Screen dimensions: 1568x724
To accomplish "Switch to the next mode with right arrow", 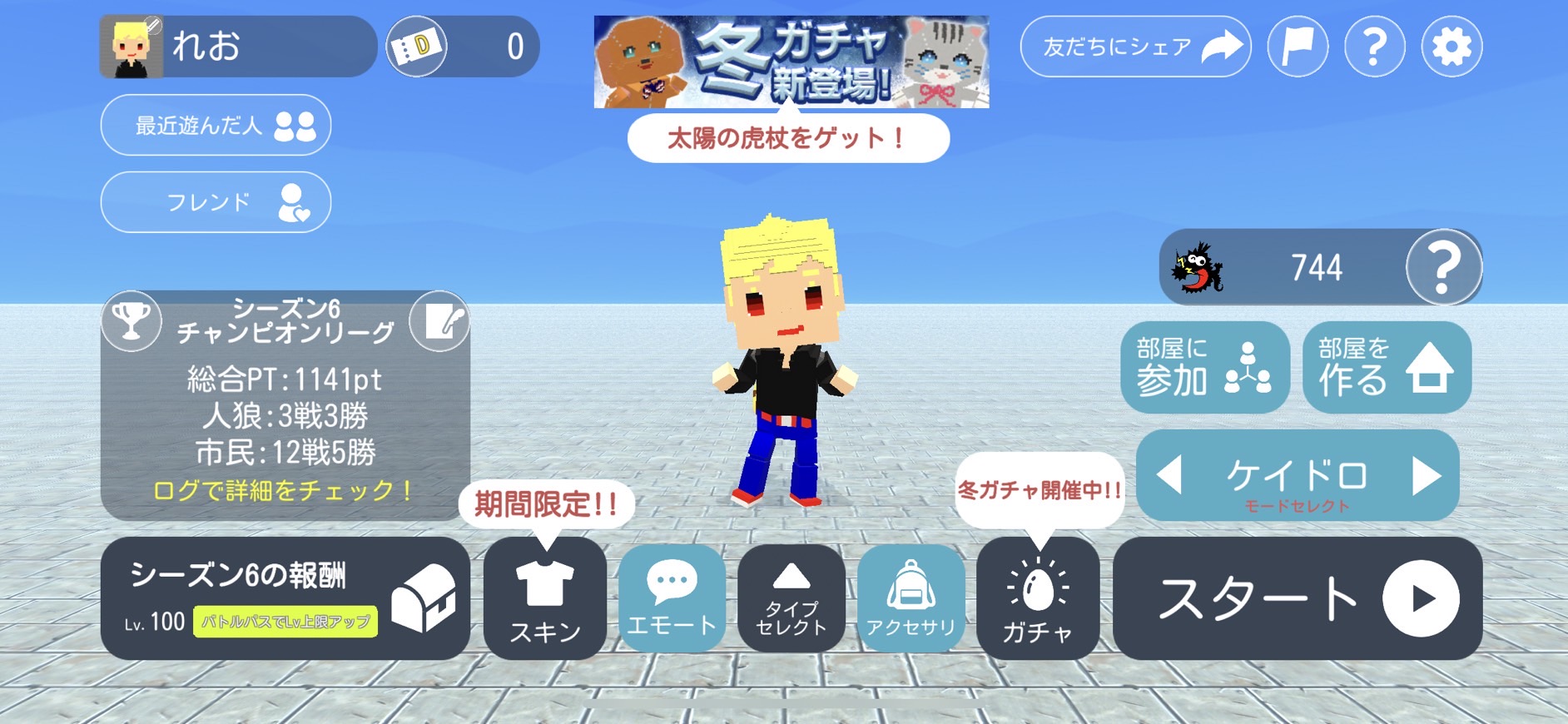I will [1425, 476].
